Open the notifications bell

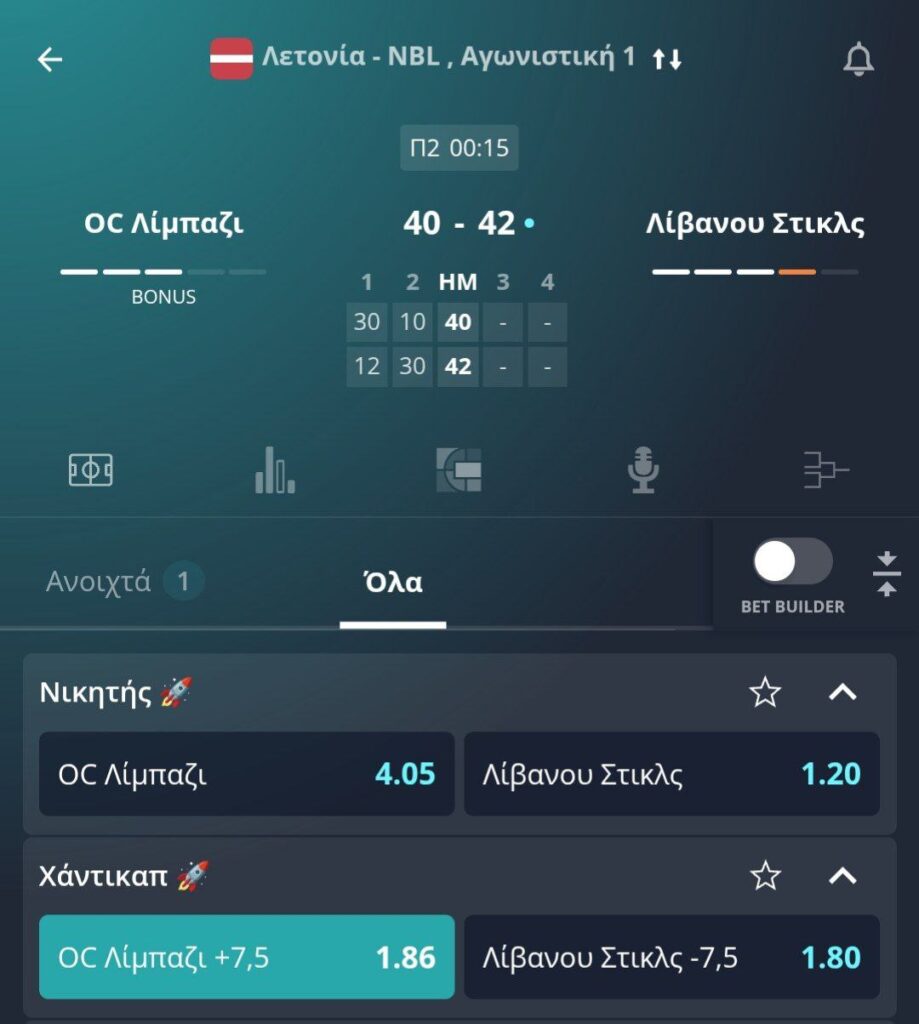tap(858, 60)
